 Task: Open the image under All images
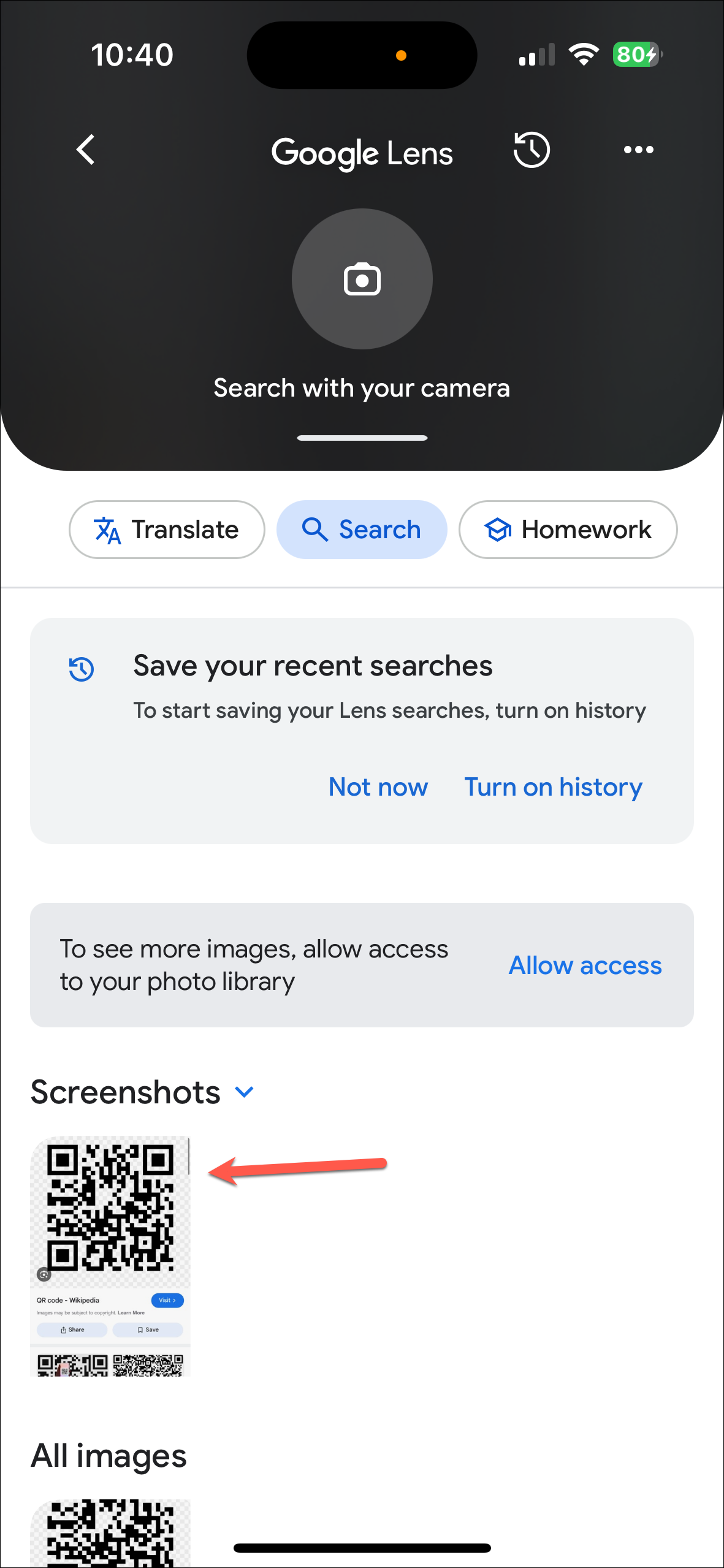coord(110,1531)
